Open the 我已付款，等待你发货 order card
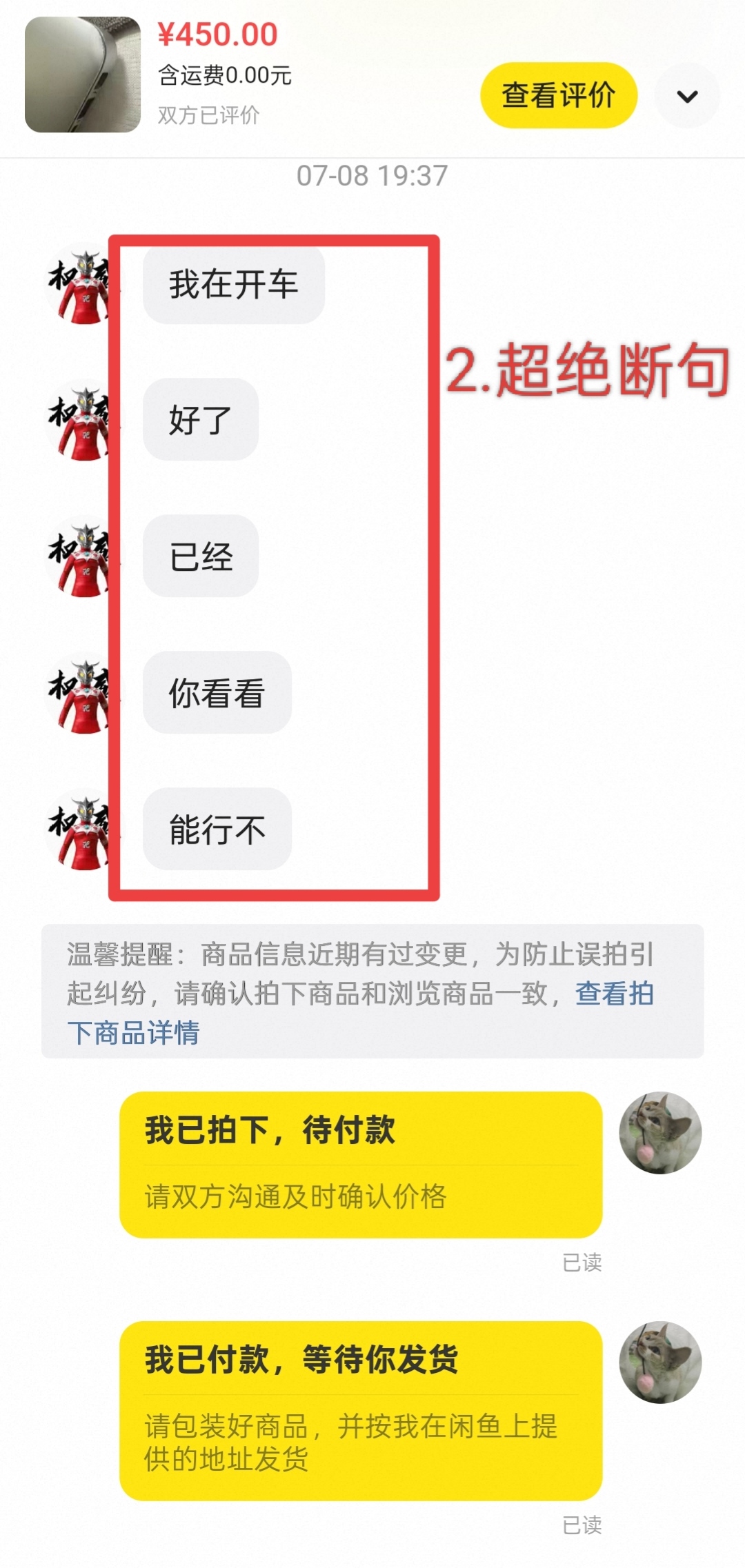 pyautogui.click(x=361, y=1411)
